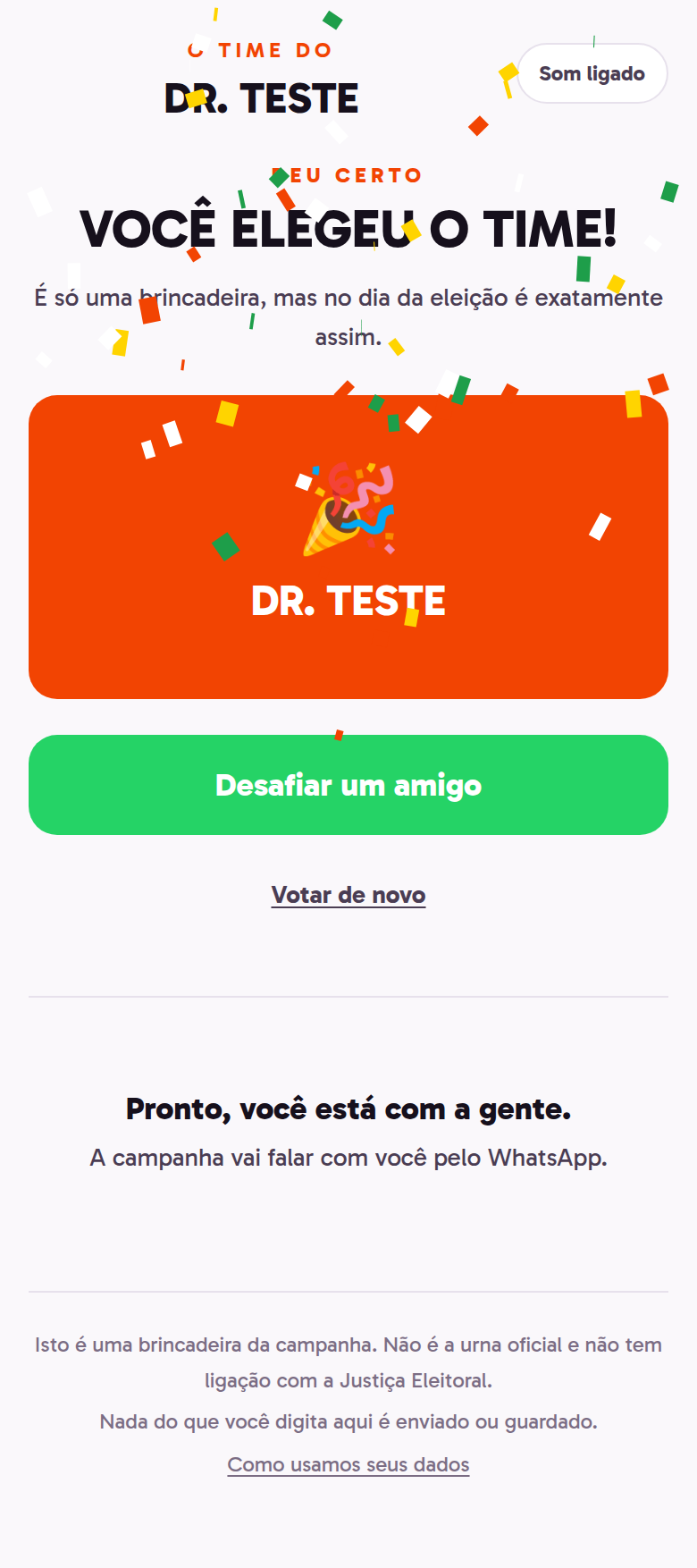The height and width of the screenshot is (1568, 697).
Task: Open the Votar de novo link
Action: (x=348, y=895)
